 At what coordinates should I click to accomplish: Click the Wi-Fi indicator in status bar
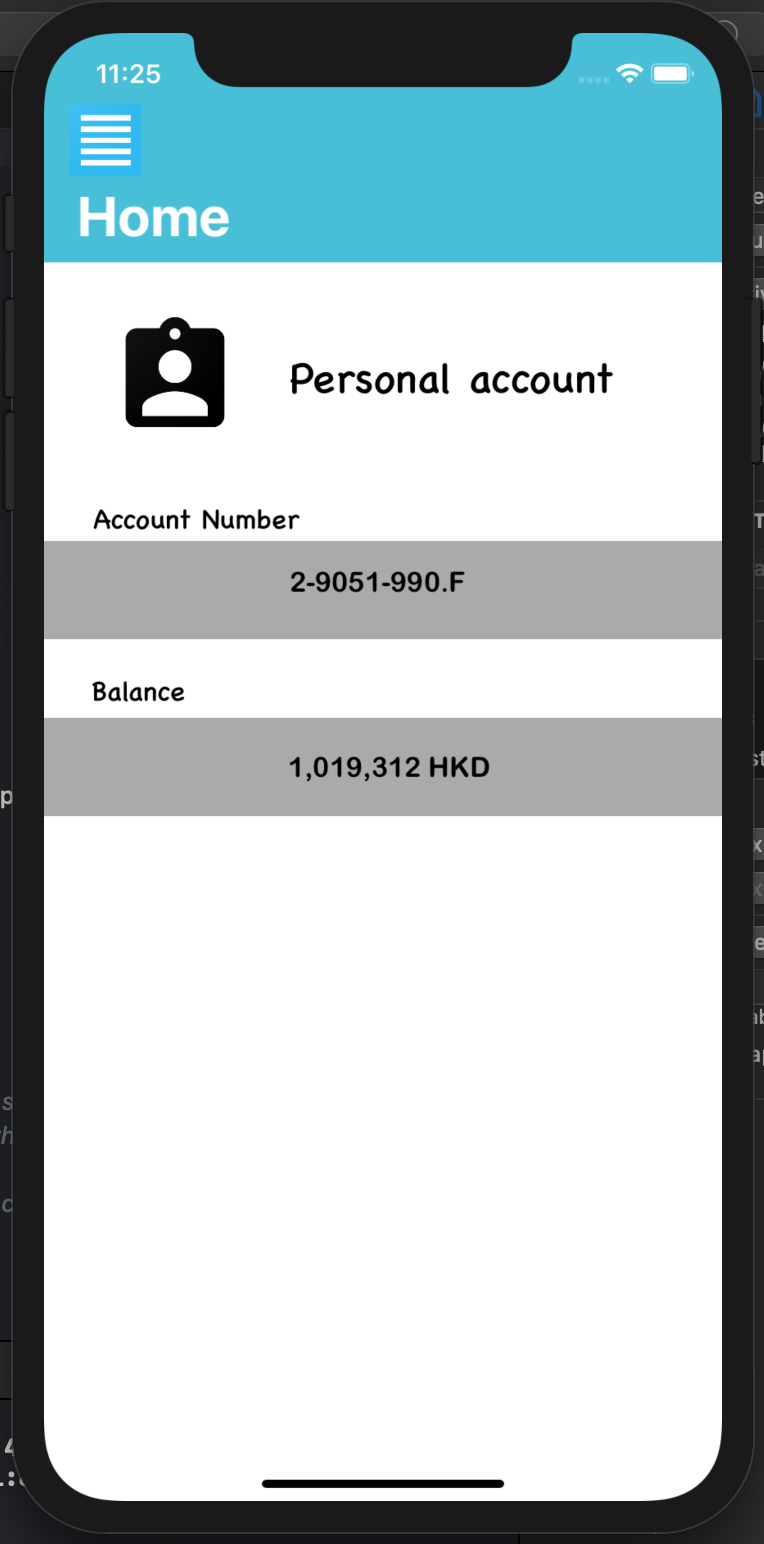pos(629,72)
